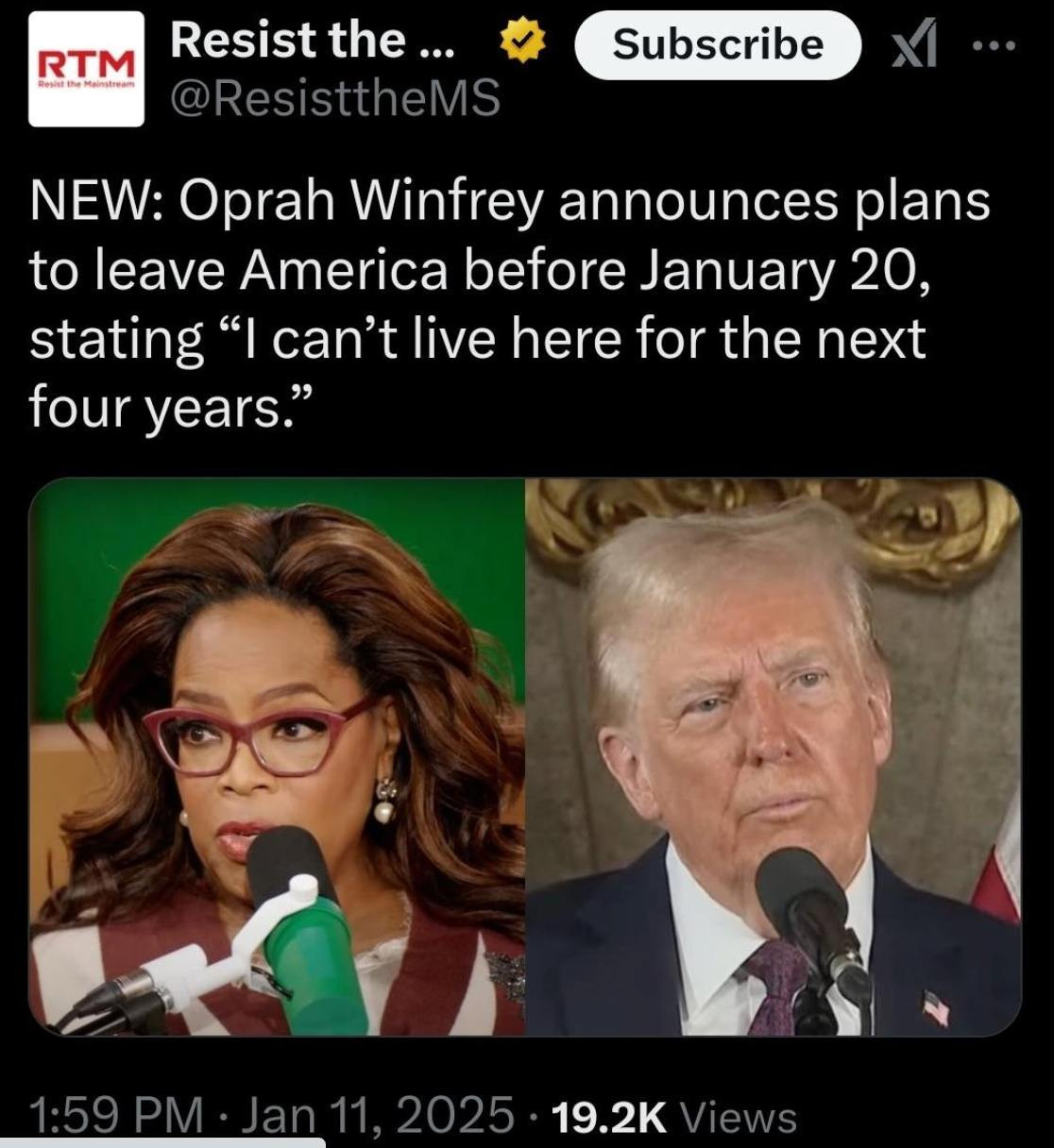Image resolution: width=1054 pixels, height=1148 pixels.
Task: Open the right photo of the post
Action: coord(773,755)
